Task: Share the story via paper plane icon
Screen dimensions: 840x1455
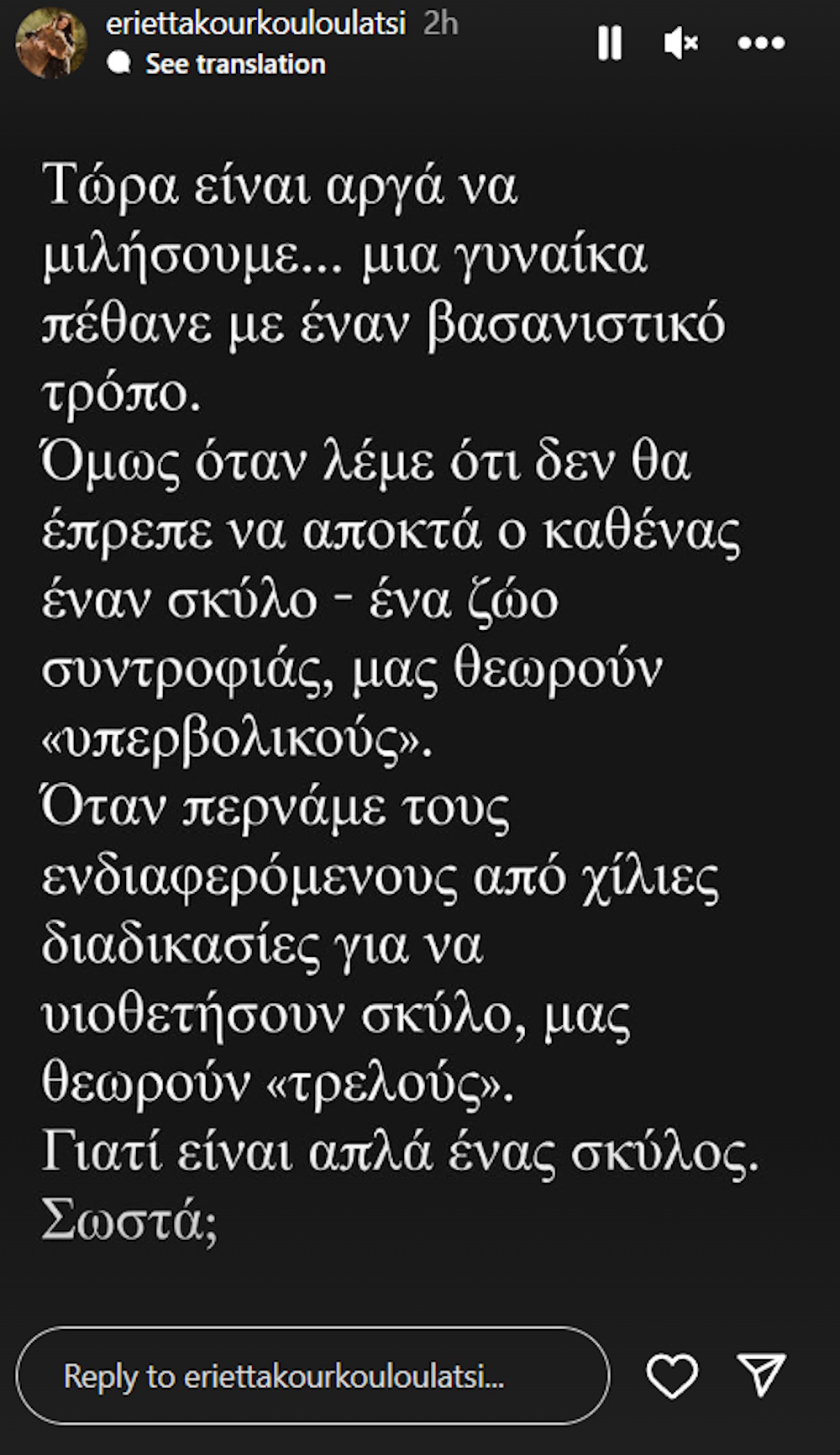Action: [x=761, y=1374]
